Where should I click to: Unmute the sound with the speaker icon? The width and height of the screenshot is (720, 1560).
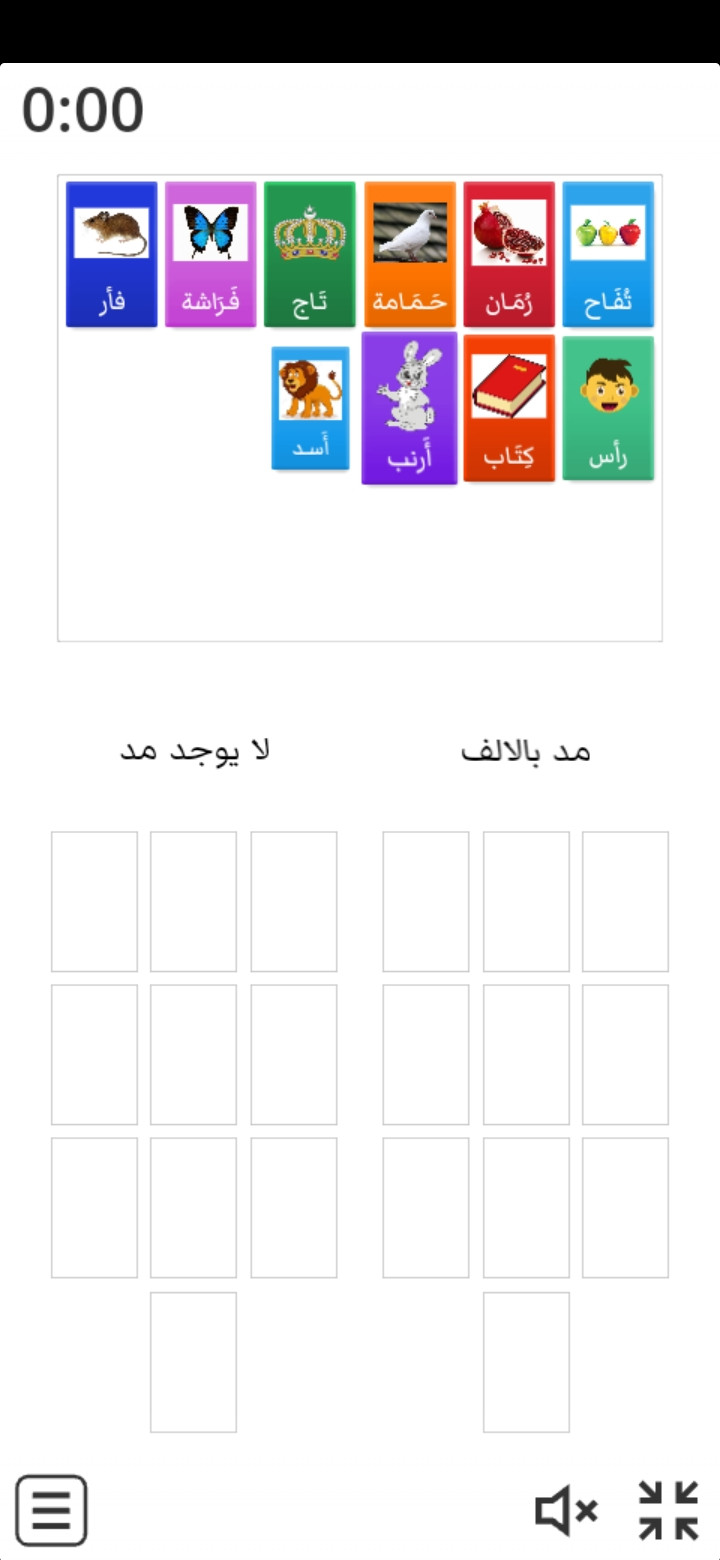[566, 1510]
